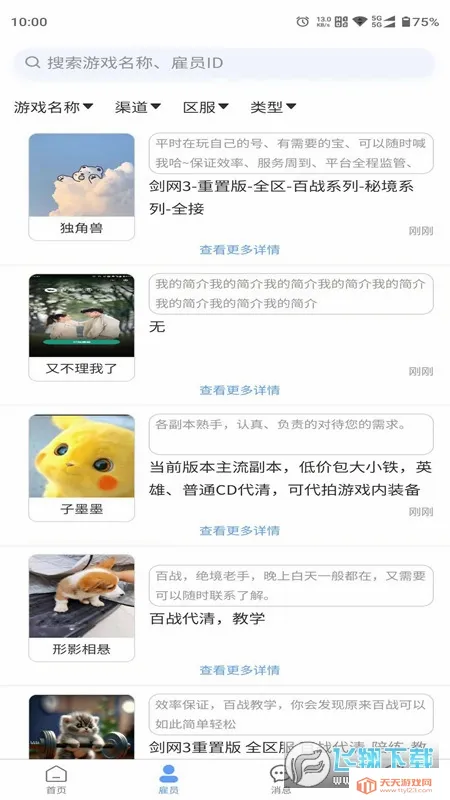View more details for 独角兽
Screen dimensions: 450x800
[239, 250]
